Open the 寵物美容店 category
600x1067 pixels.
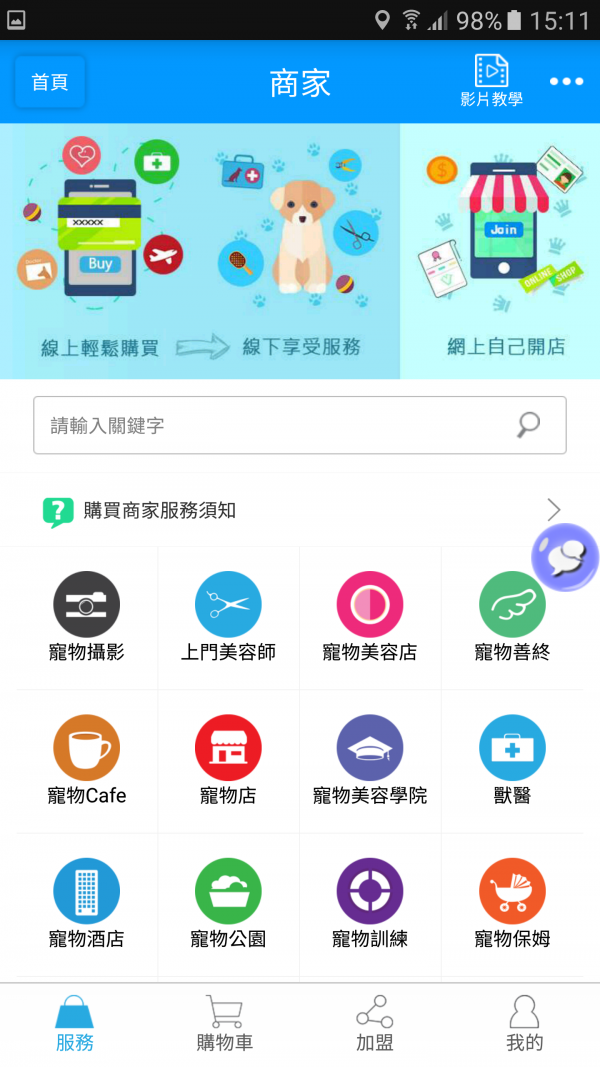coord(370,618)
